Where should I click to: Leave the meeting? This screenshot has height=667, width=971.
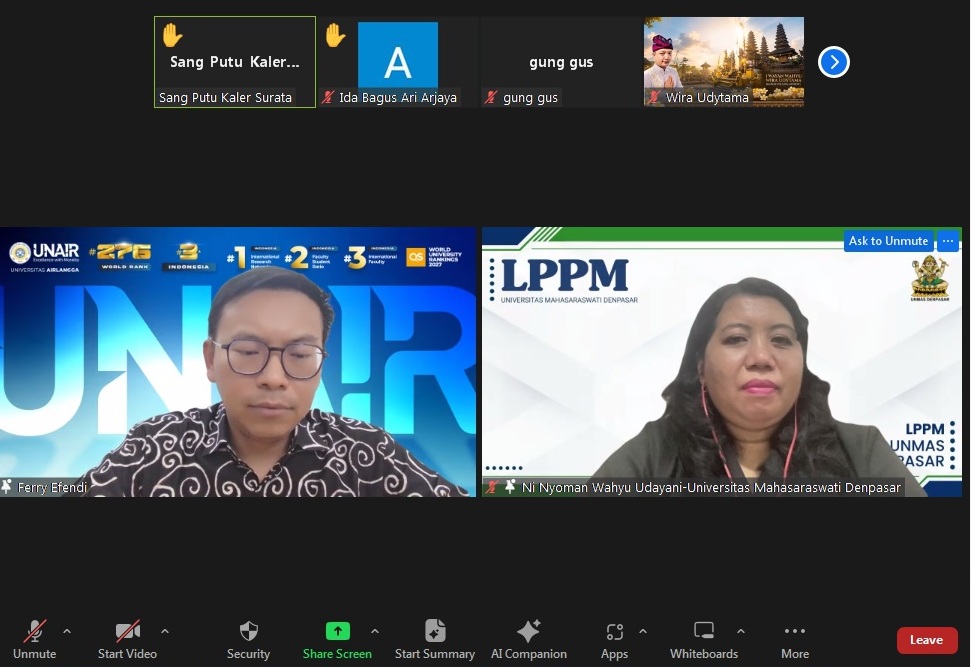926,640
